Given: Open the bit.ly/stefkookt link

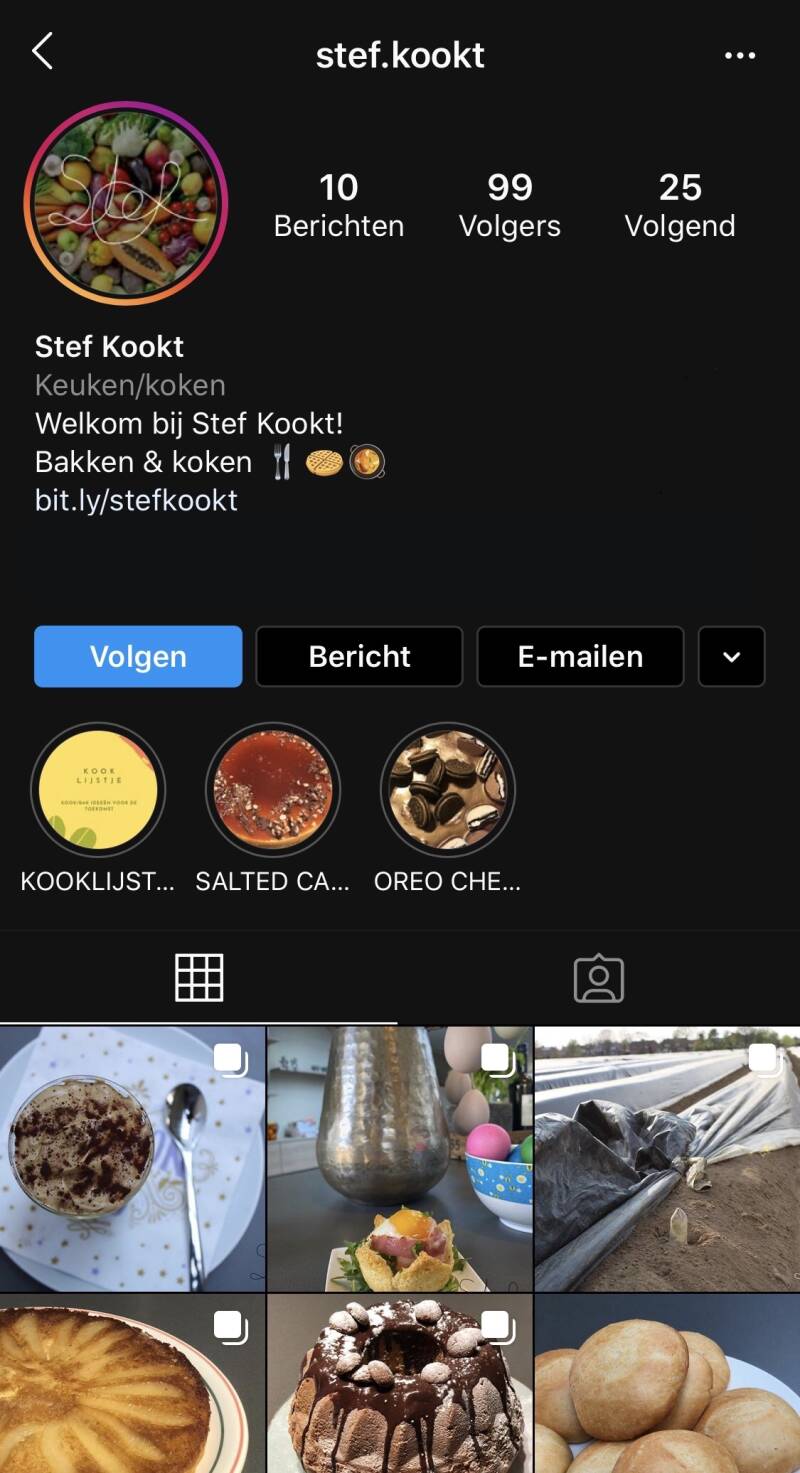Looking at the screenshot, I should (136, 500).
